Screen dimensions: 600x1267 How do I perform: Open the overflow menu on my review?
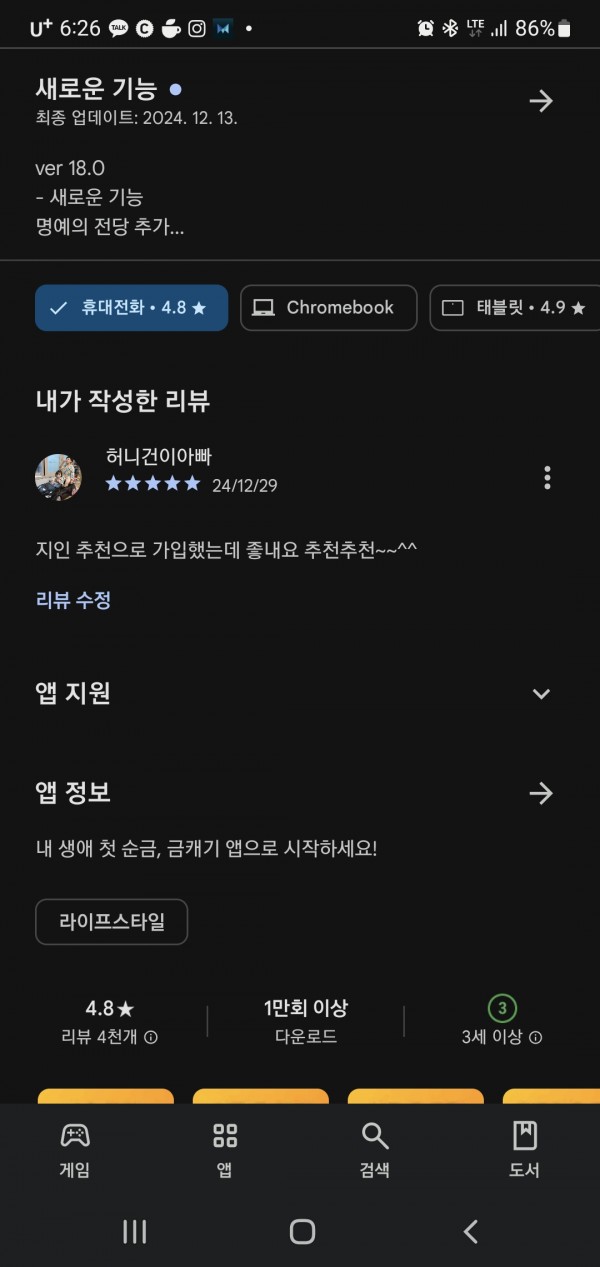tap(547, 477)
